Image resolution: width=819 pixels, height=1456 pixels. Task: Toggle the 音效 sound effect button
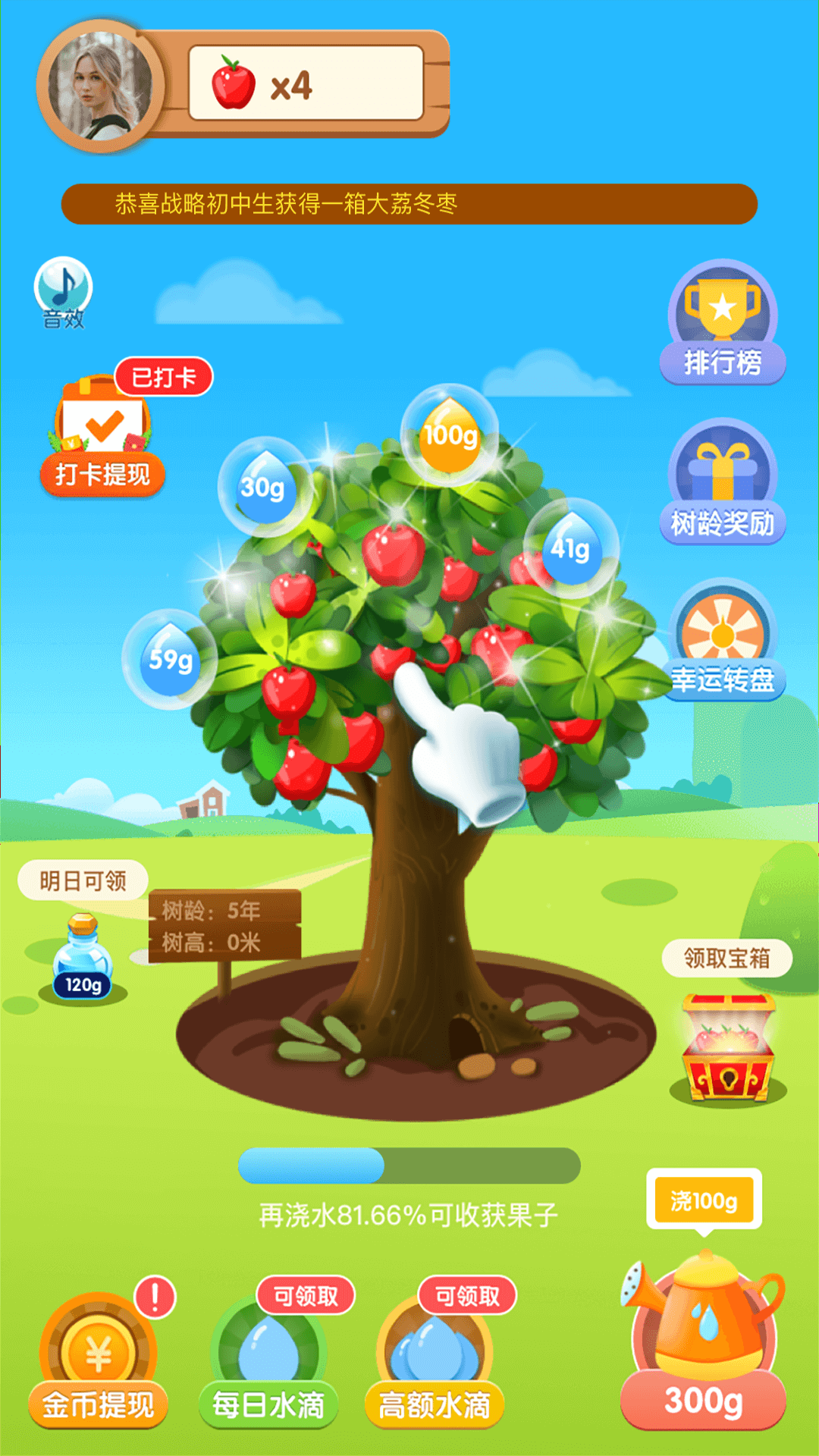(x=63, y=292)
